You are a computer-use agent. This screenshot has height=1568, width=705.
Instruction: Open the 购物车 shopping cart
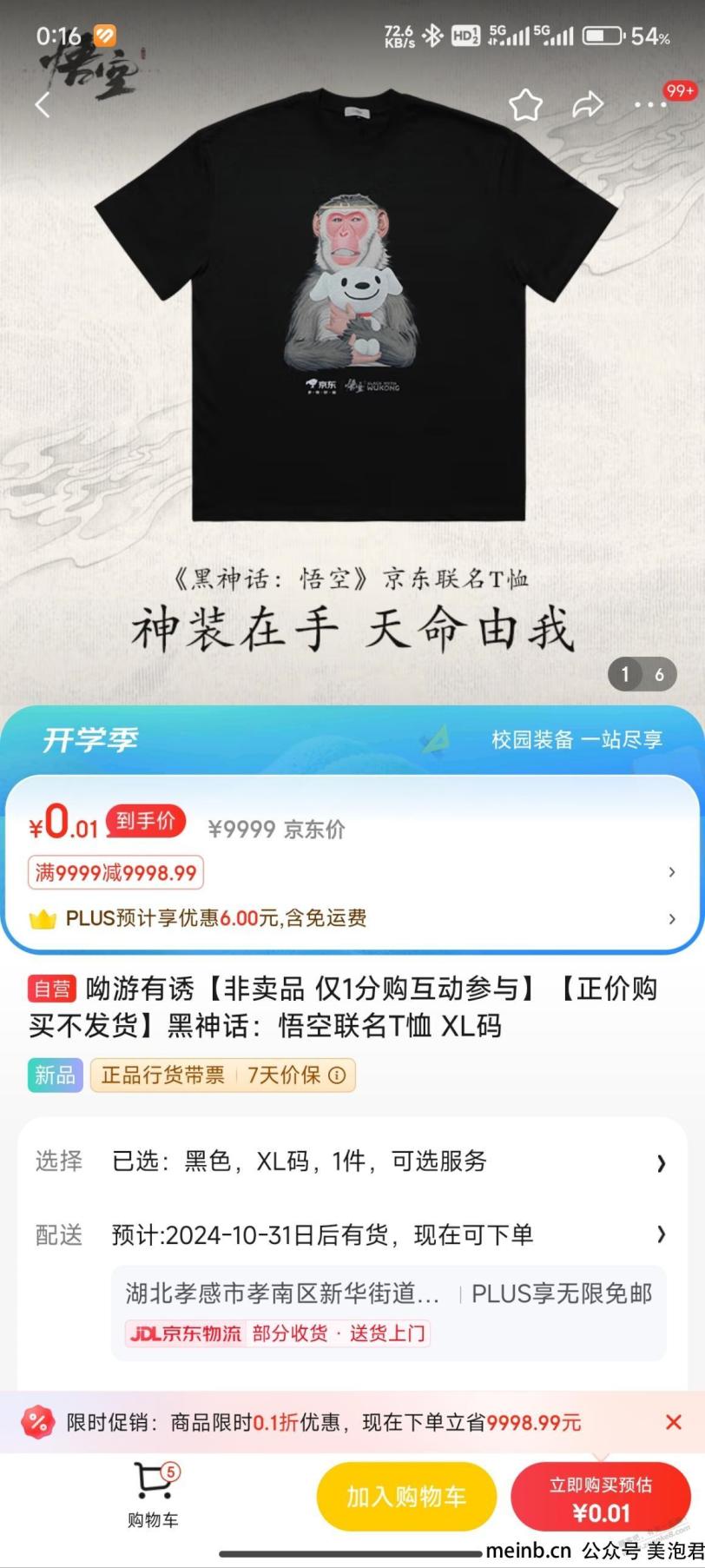point(154,1495)
